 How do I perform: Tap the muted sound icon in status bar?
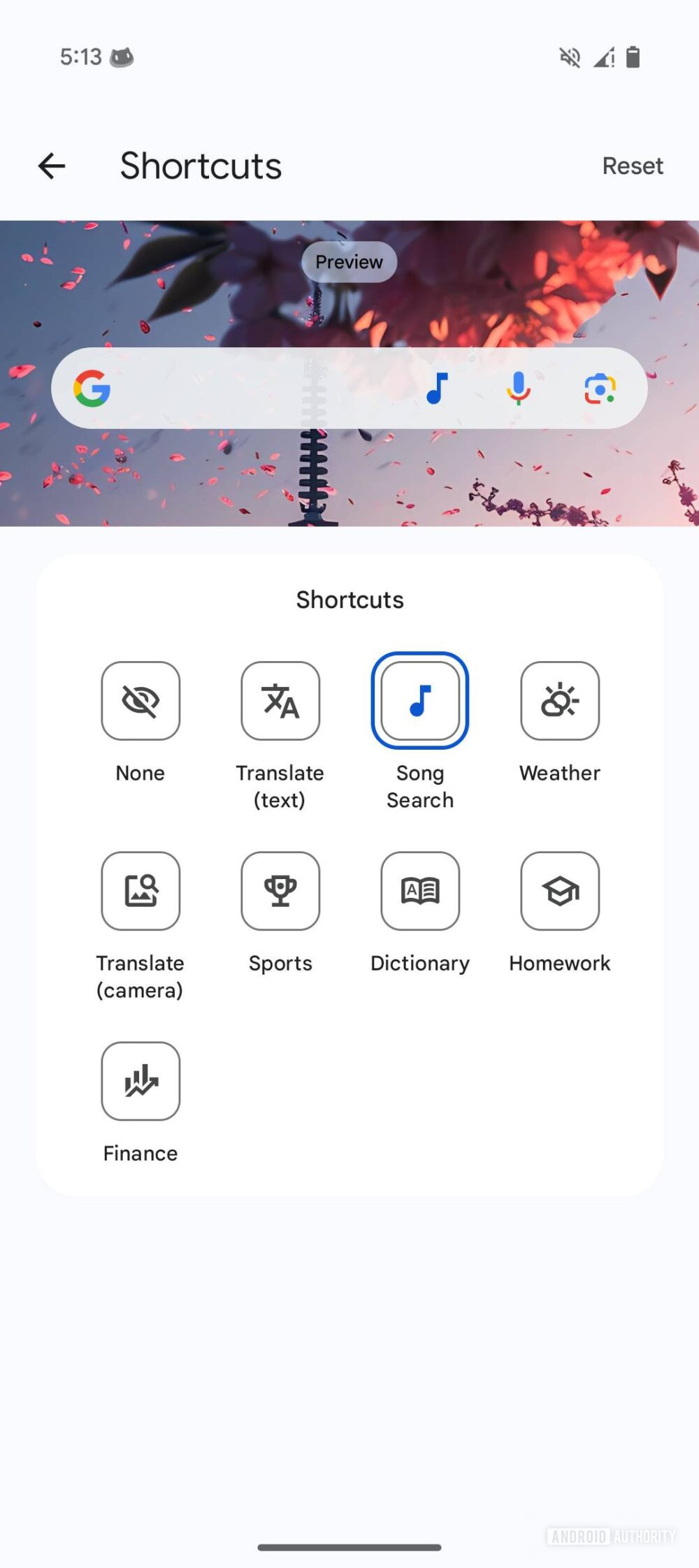coord(570,57)
